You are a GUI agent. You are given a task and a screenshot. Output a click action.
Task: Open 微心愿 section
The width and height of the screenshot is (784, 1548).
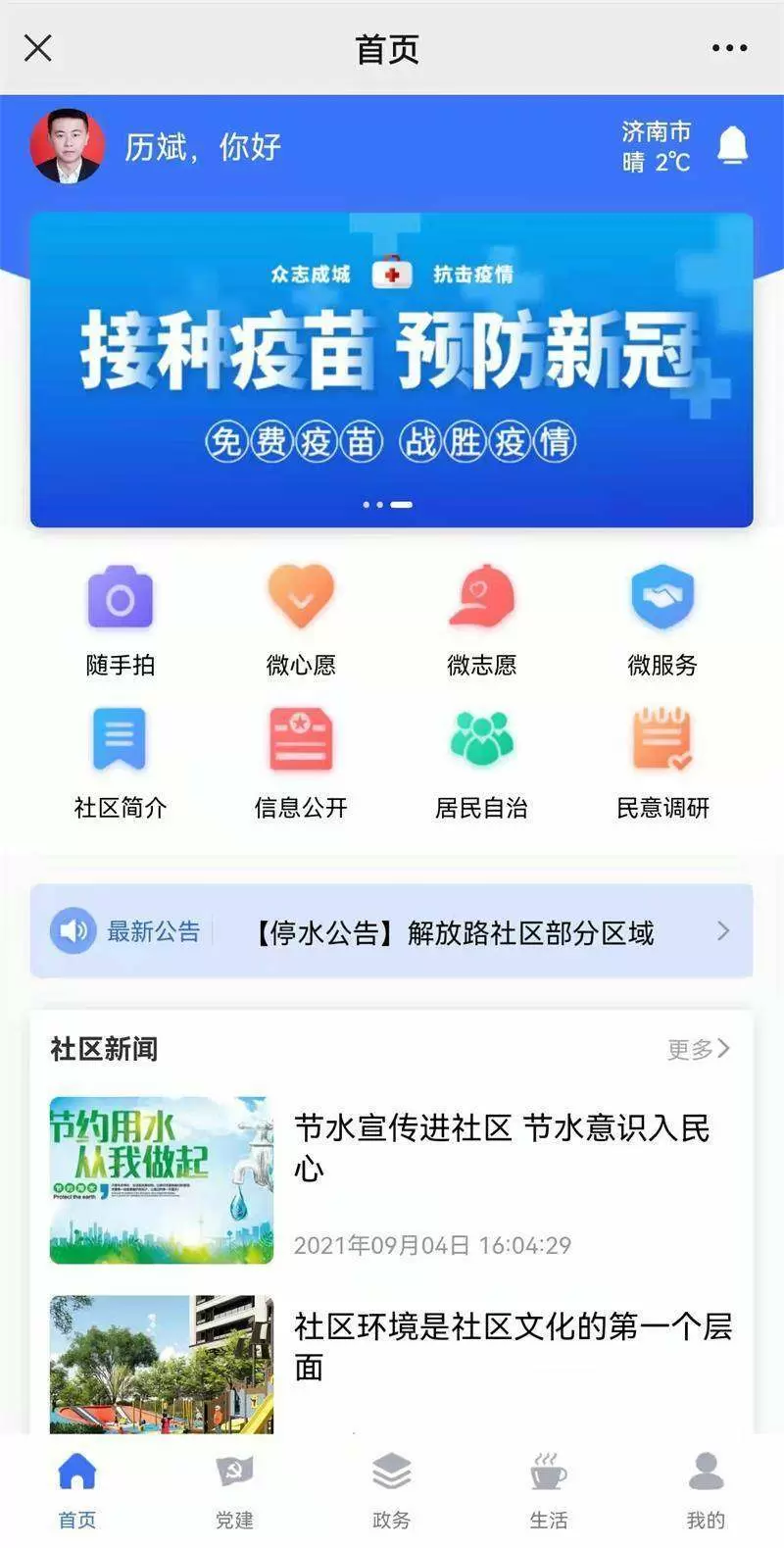(x=301, y=618)
